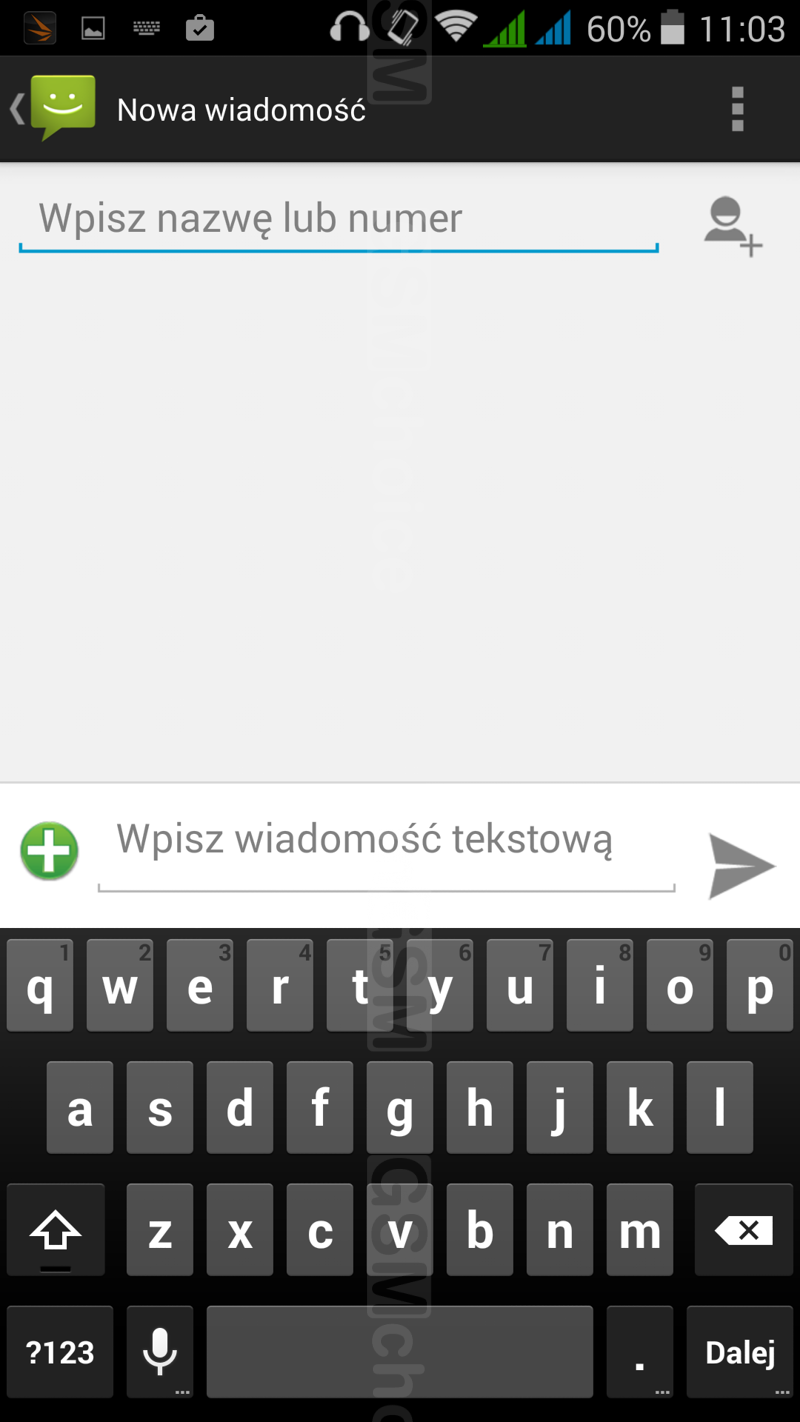The width and height of the screenshot is (800, 1422).
Task: Focus the 'Wpisz nazwę lub numer' field
Action: tap(338, 219)
